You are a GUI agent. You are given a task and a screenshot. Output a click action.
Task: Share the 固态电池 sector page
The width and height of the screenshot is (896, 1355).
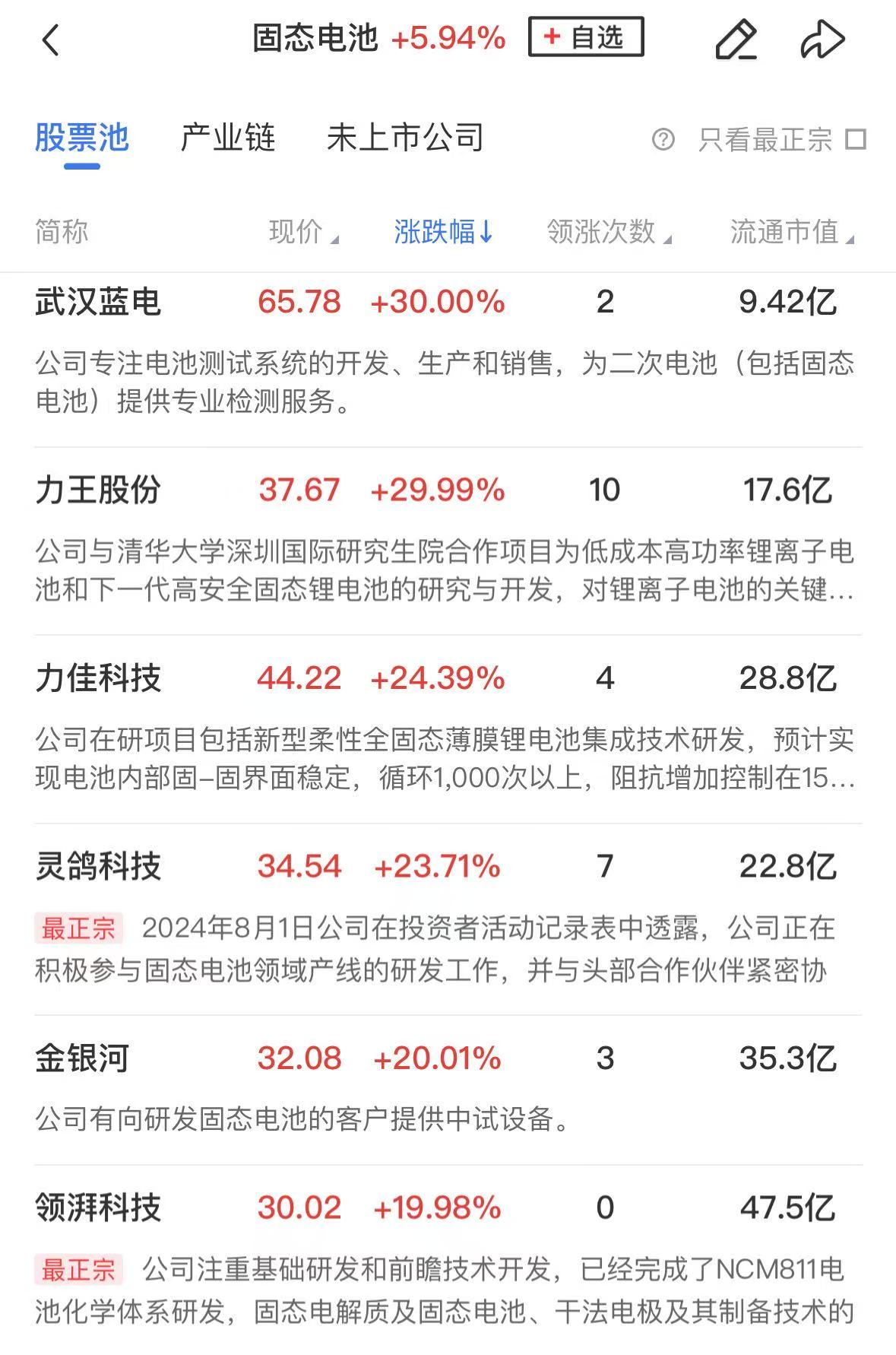pyautogui.click(x=822, y=40)
